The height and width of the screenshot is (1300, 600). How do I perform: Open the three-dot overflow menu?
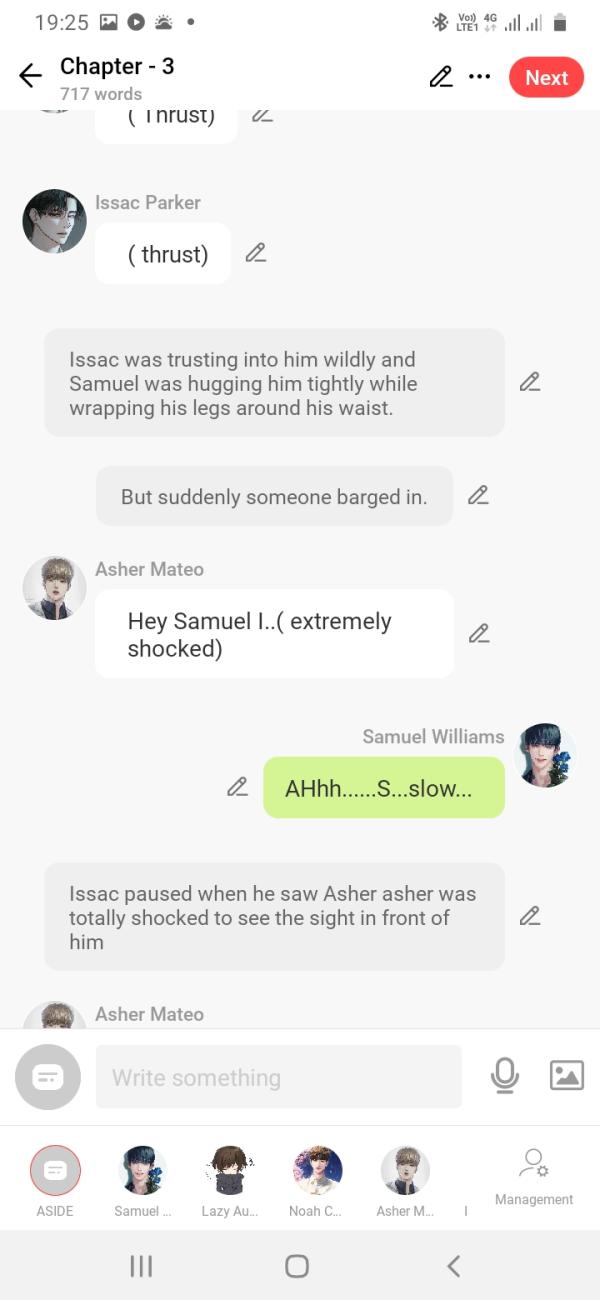(x=480, y=77)
